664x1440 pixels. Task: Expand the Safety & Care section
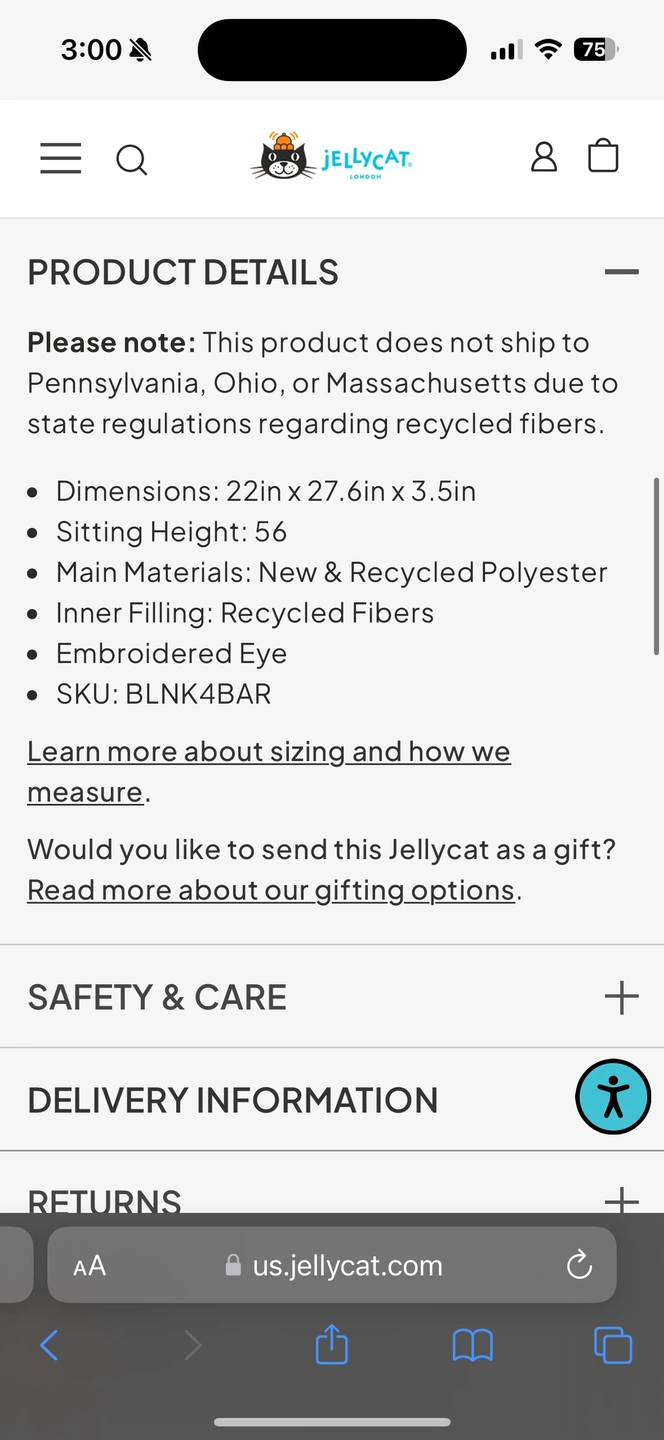click(x=332, y=997)
